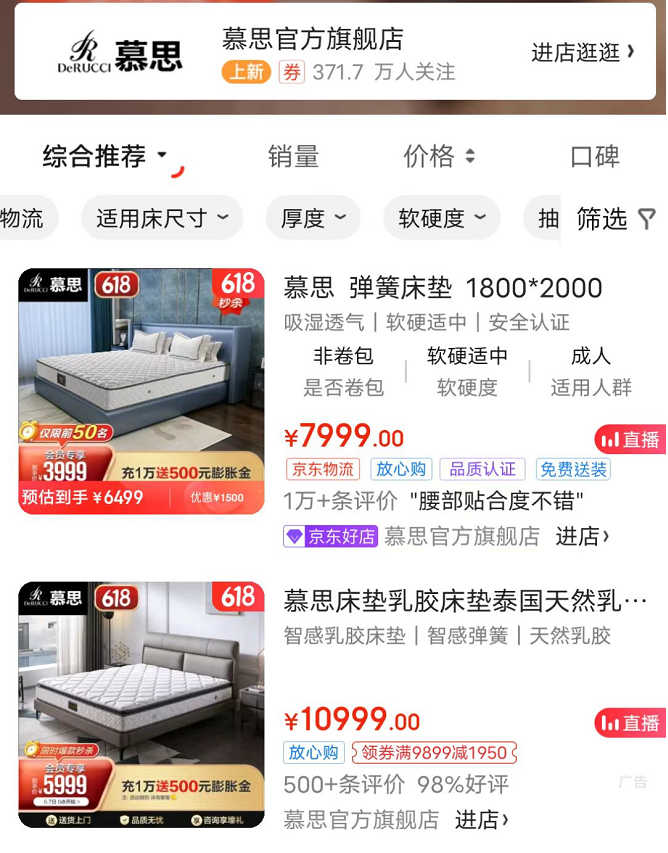The width and height of the screenshot is (668, 853).
Task: Tap 进店 under the ¥10999 mattress listing
Action: (481, 820)
